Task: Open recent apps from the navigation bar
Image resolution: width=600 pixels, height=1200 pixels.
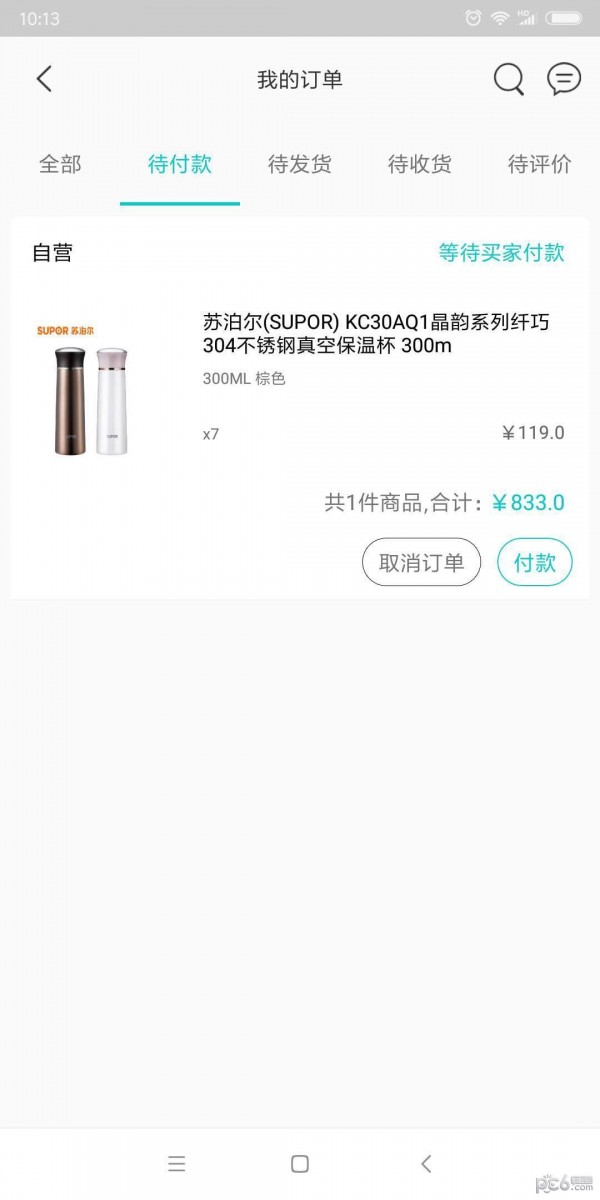Action: coord(177,1163)
